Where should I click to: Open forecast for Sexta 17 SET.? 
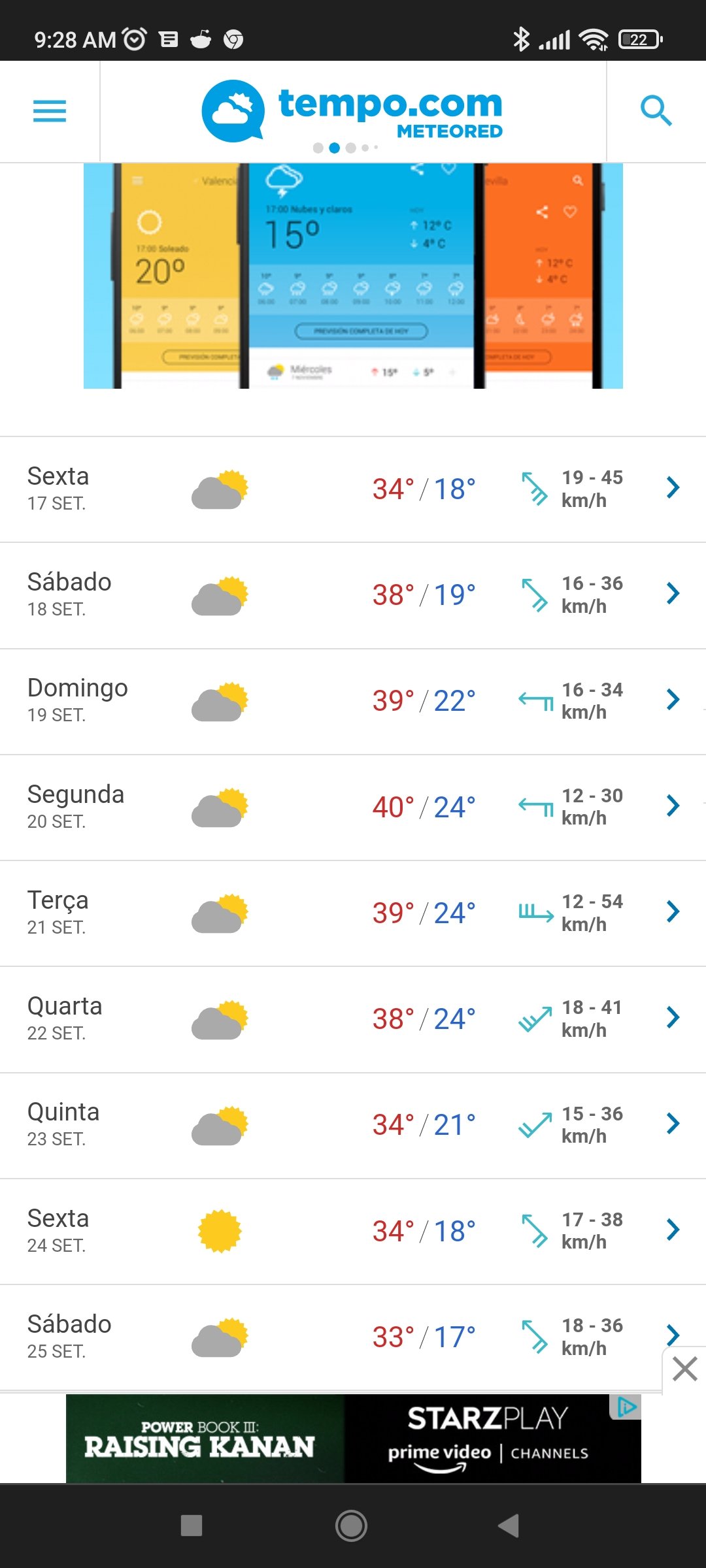click(x=353, y=489)
